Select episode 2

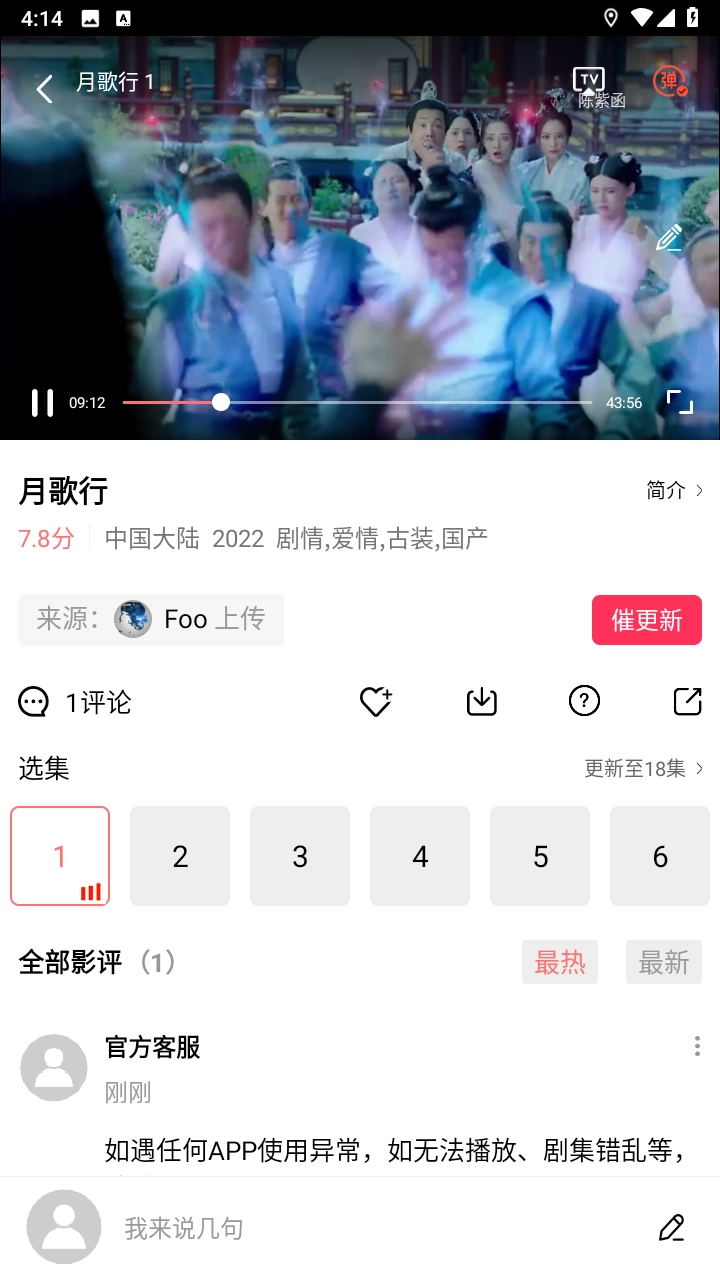(x=180, y=856)
